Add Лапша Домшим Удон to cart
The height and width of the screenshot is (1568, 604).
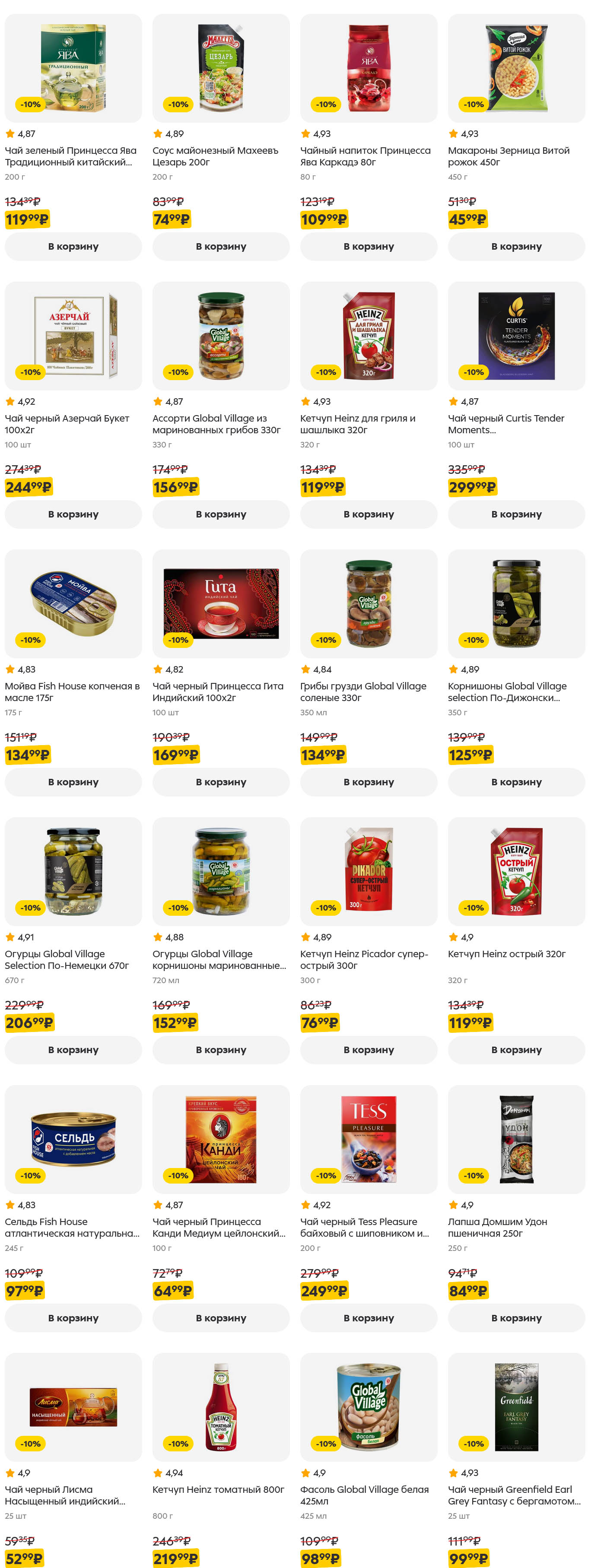tap(516, 1318)
